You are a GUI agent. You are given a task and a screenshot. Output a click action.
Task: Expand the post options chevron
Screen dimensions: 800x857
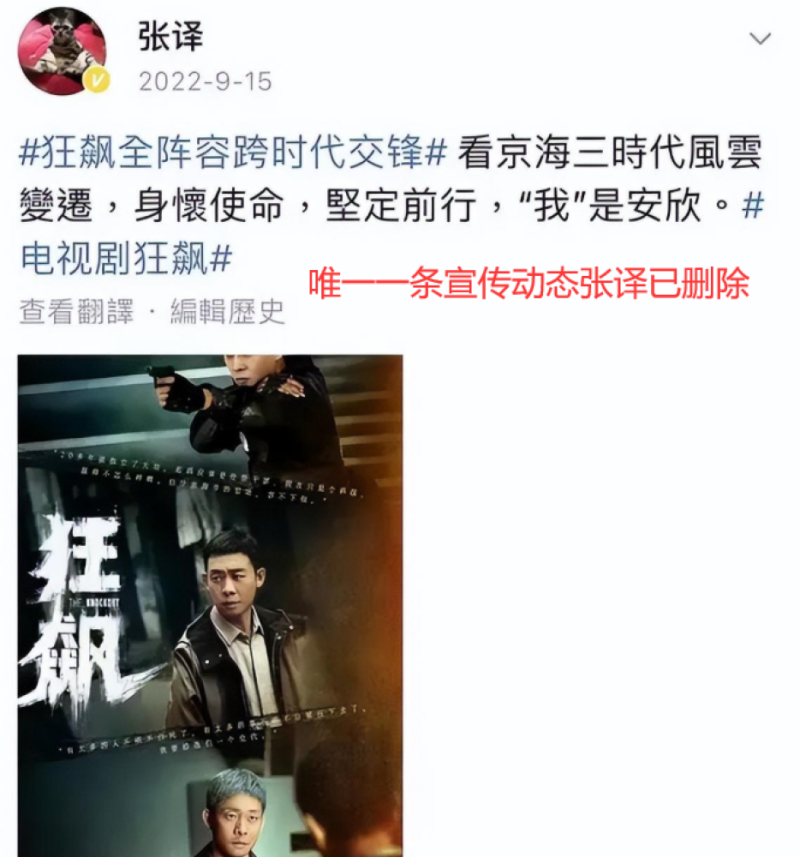(760, 38)
